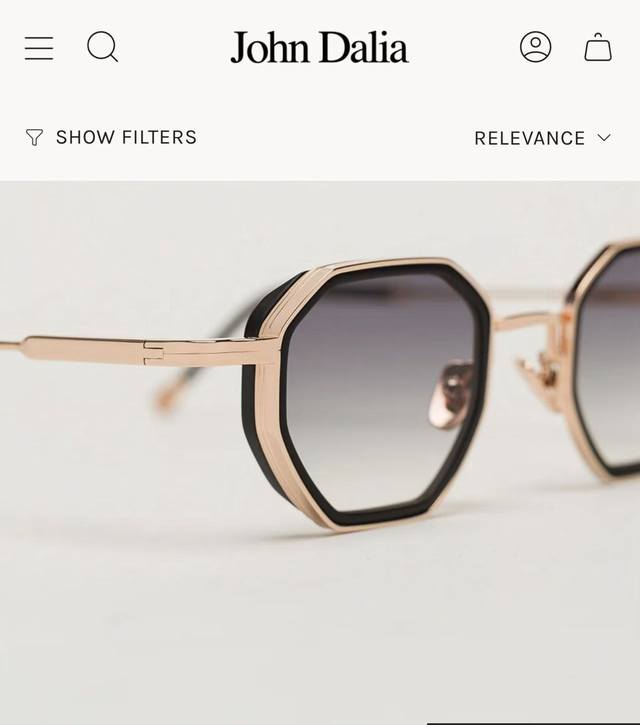The width and height of the screenshot is (640, 725).
Task: Expand the Relevance sort dropdown
Action: tap(542, 138)
